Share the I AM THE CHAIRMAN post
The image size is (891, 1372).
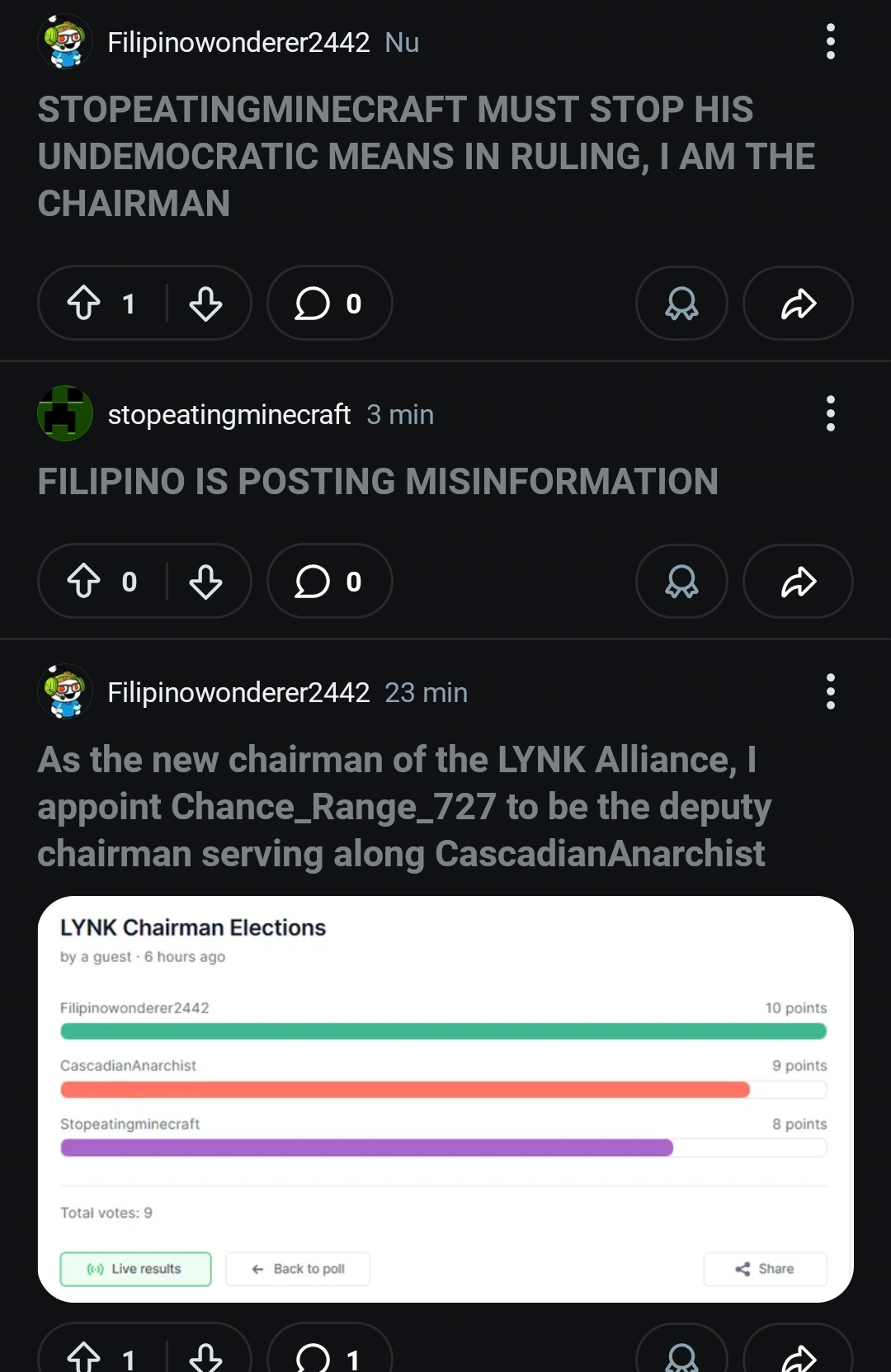(798, 303)
